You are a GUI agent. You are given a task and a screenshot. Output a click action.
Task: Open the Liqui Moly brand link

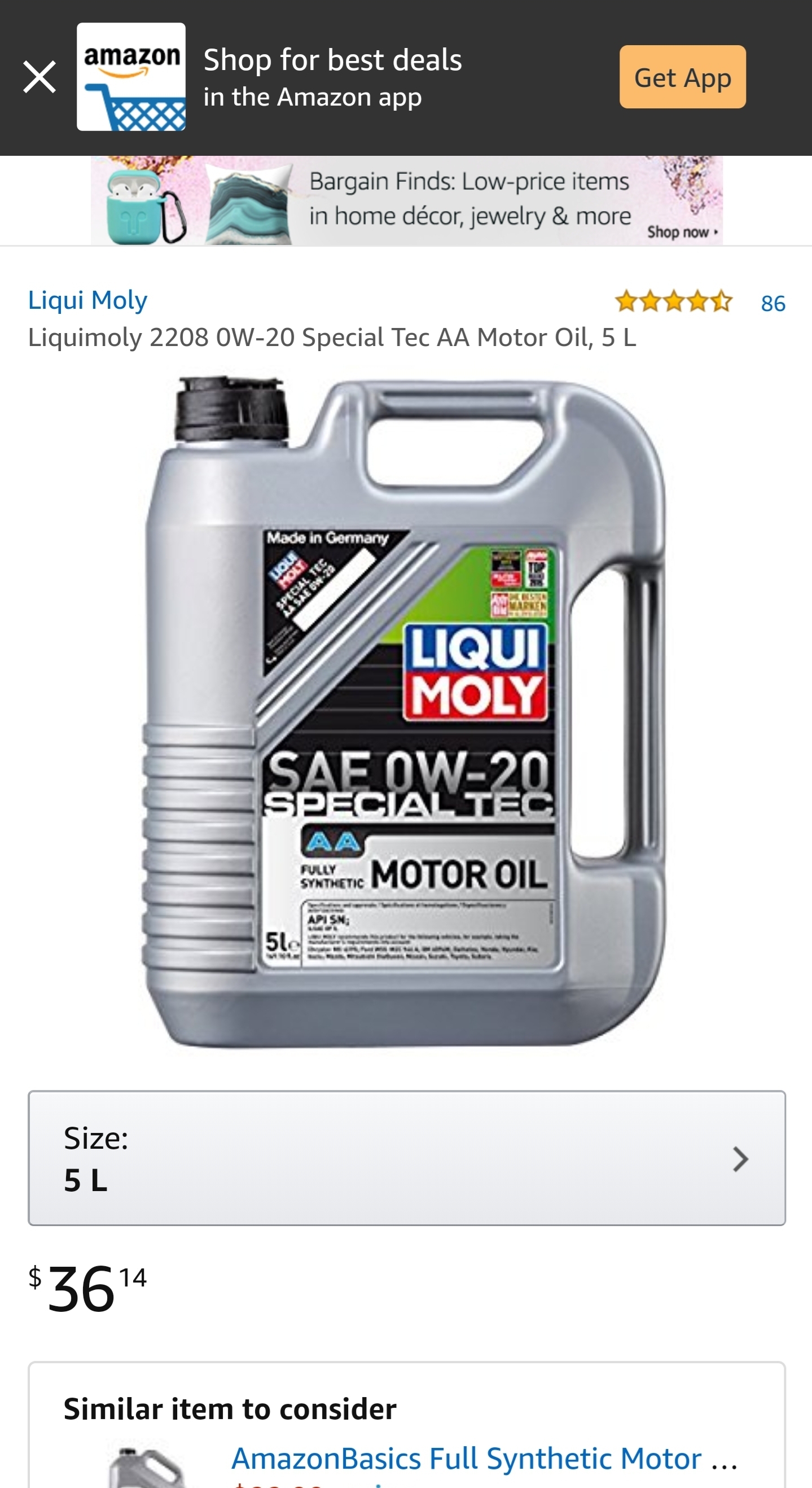click(x=88, y=300)
